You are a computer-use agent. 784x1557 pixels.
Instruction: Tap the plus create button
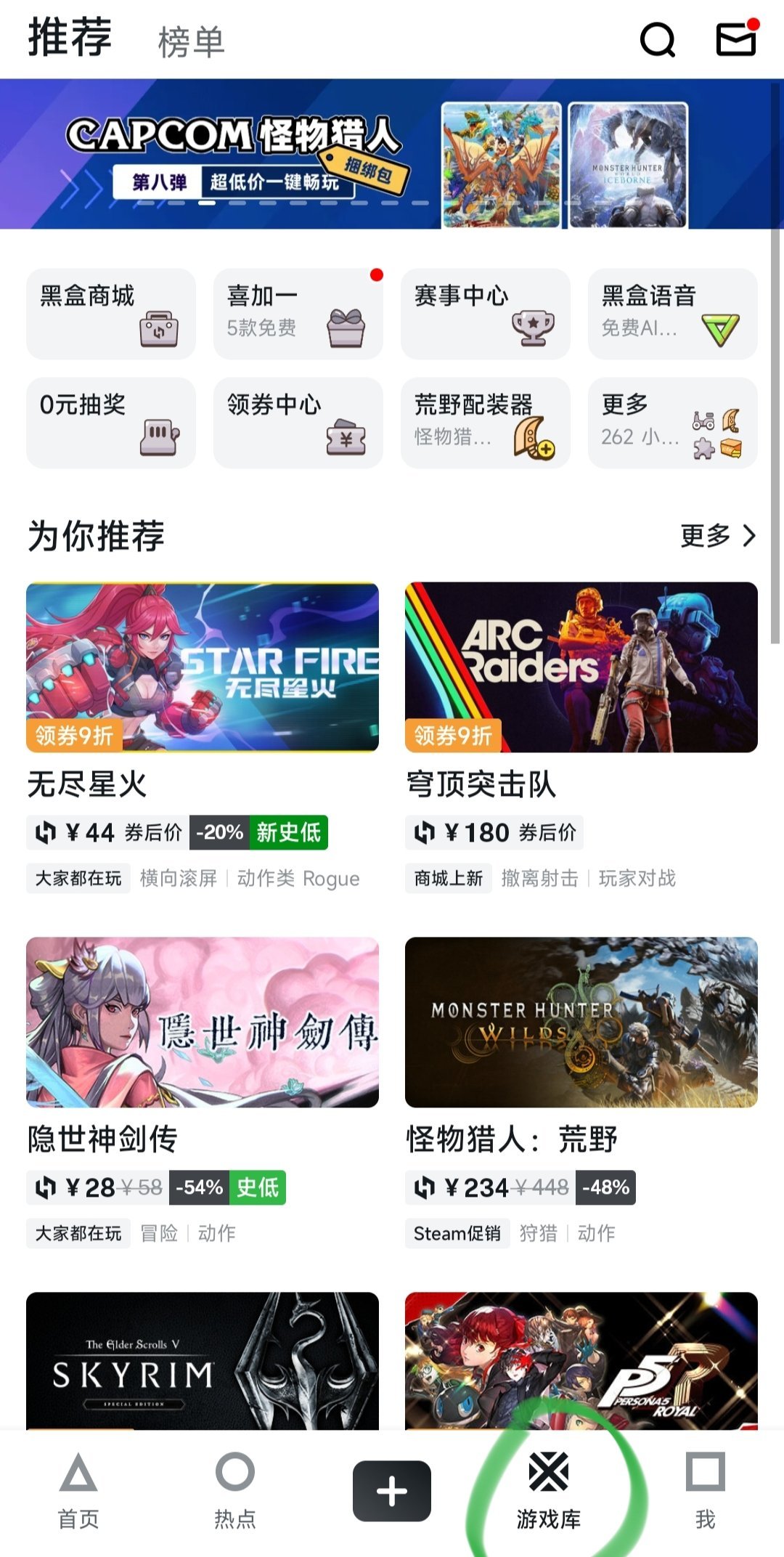(392, 1490)
